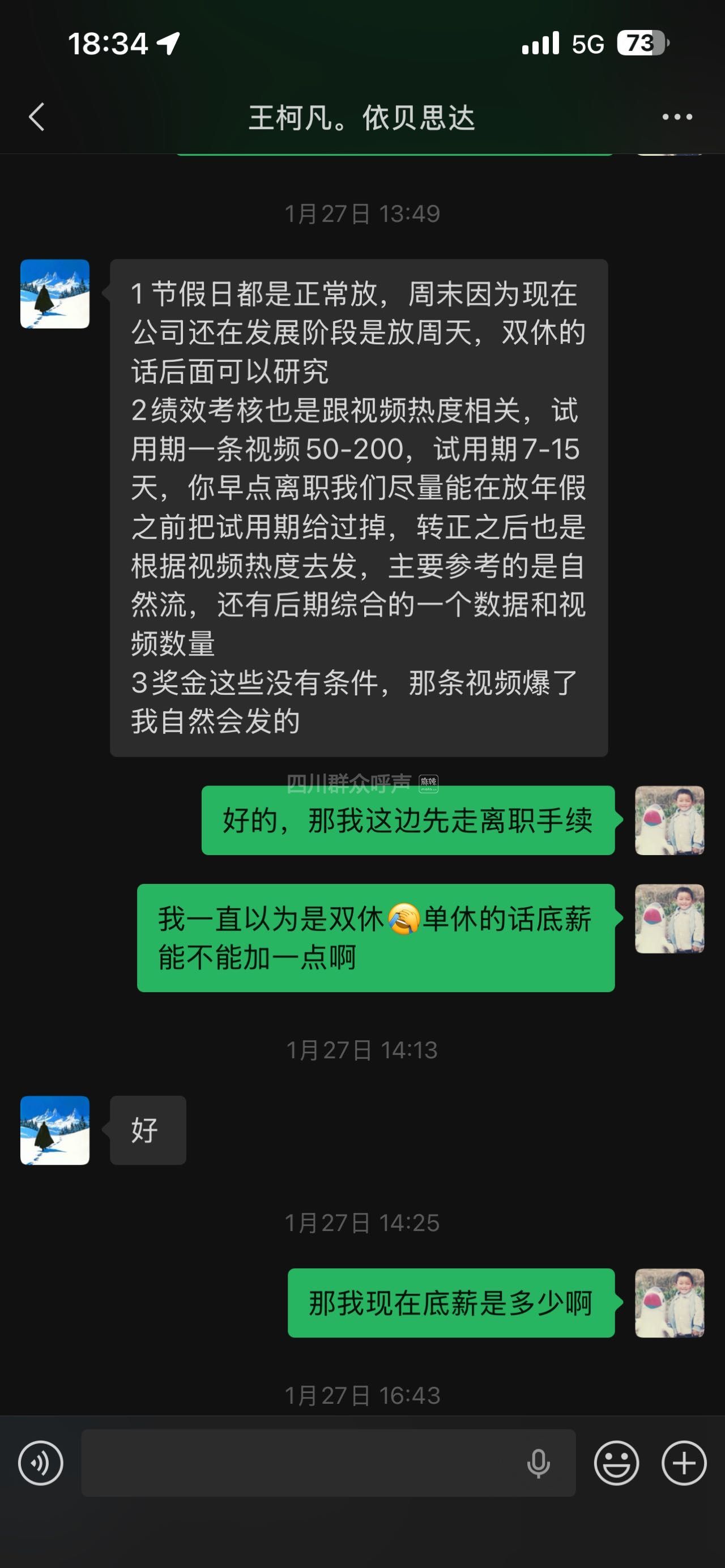The width and height of the screenshot is (725, 1568).
Task: Tap the microphone in the message field
Action: pos(538,1463)
